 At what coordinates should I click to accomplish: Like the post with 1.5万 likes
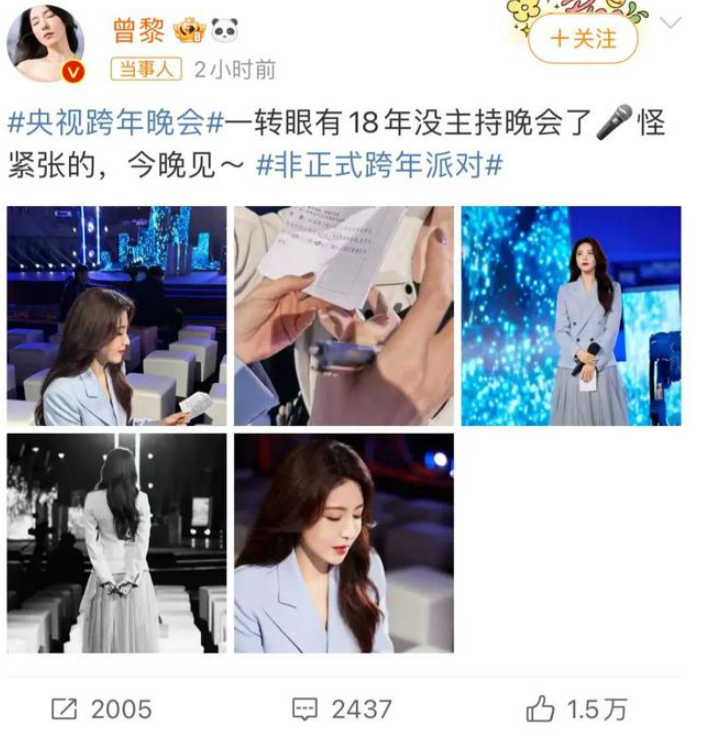[576, 709]
